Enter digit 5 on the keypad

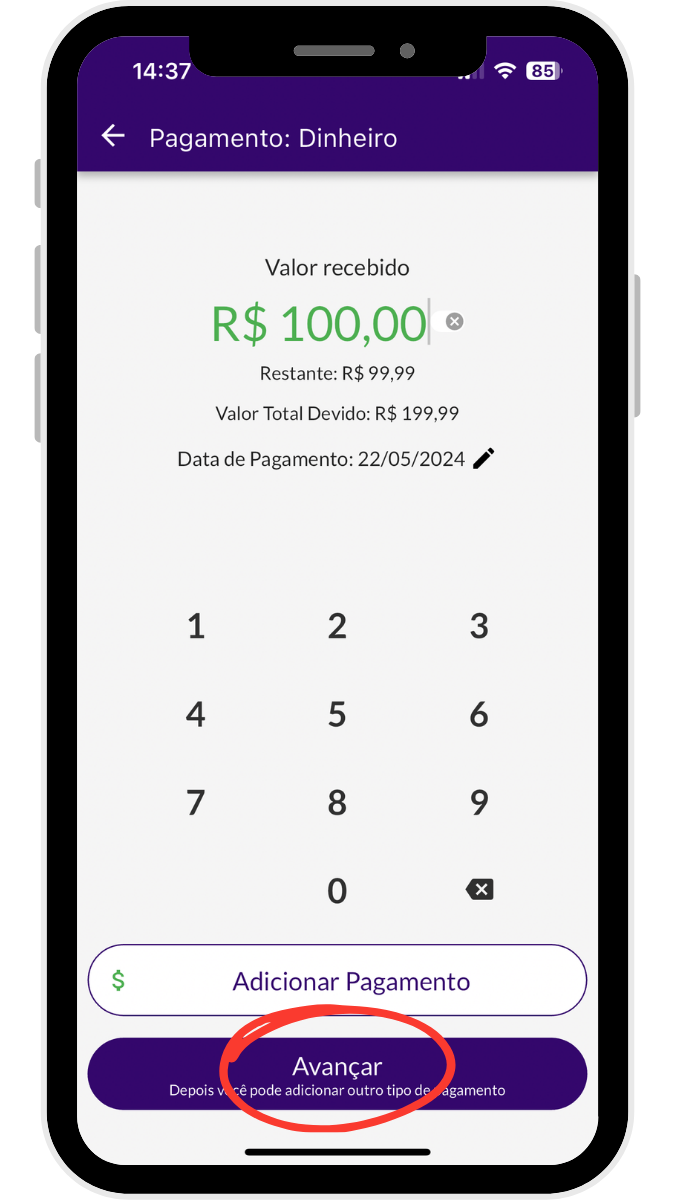pos(337,715)
